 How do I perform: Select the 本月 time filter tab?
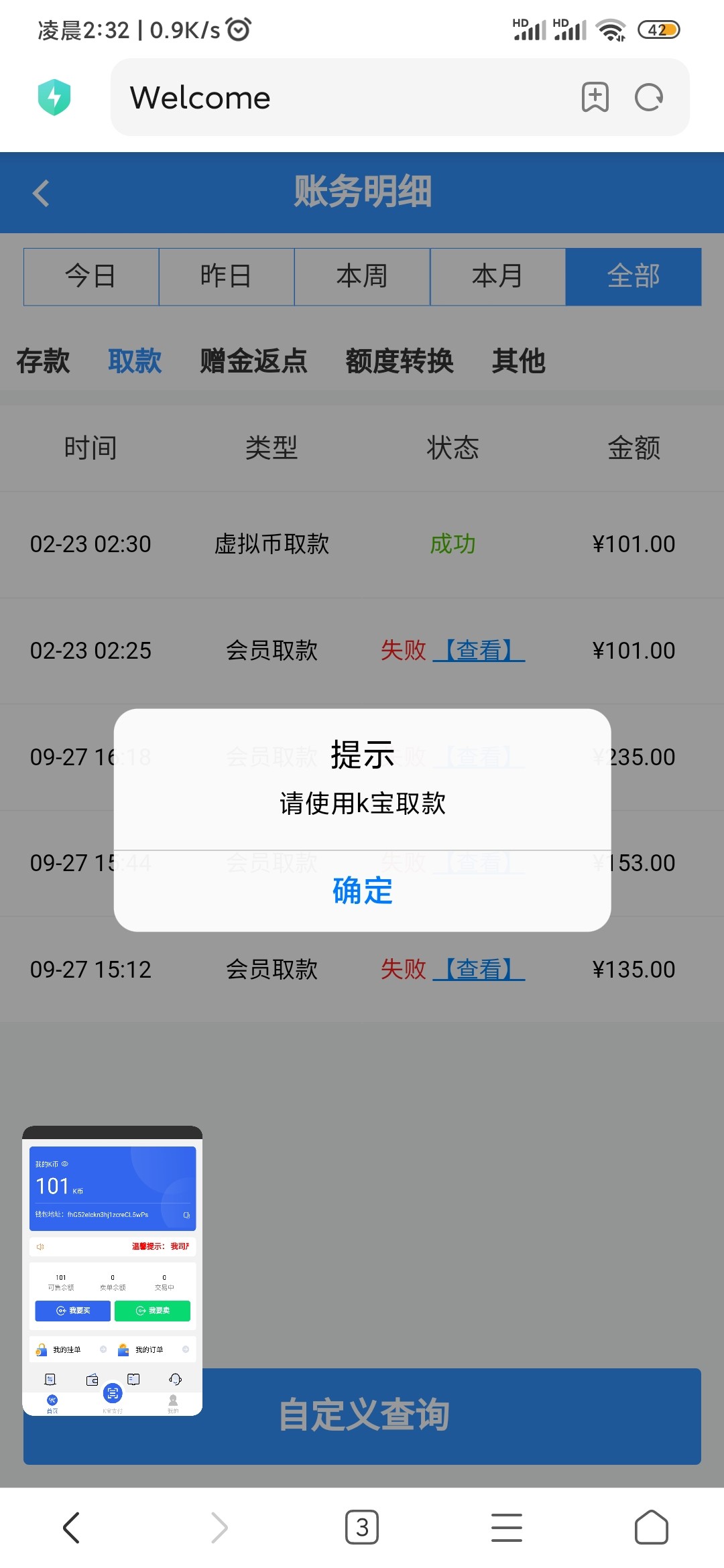tap(497, 276)
